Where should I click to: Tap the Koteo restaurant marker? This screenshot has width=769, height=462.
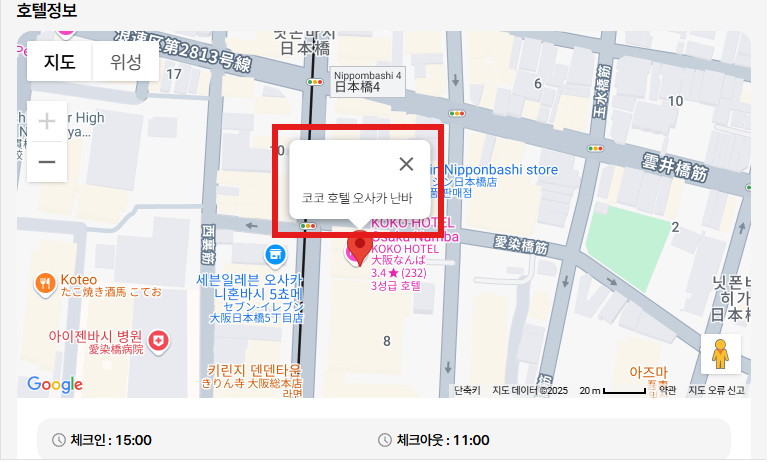click(45, 284)
